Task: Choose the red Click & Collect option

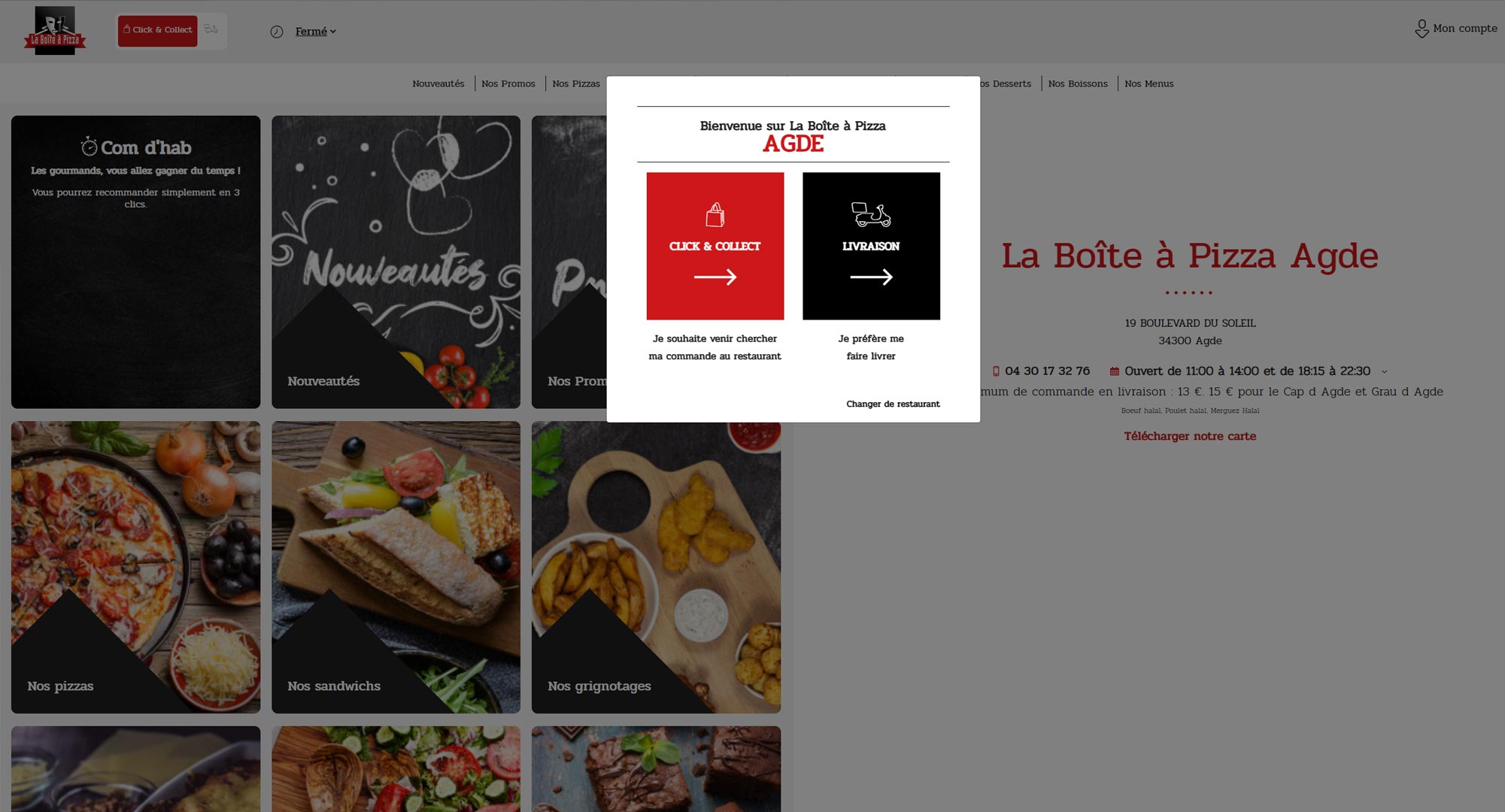Action: click(715, 246)
